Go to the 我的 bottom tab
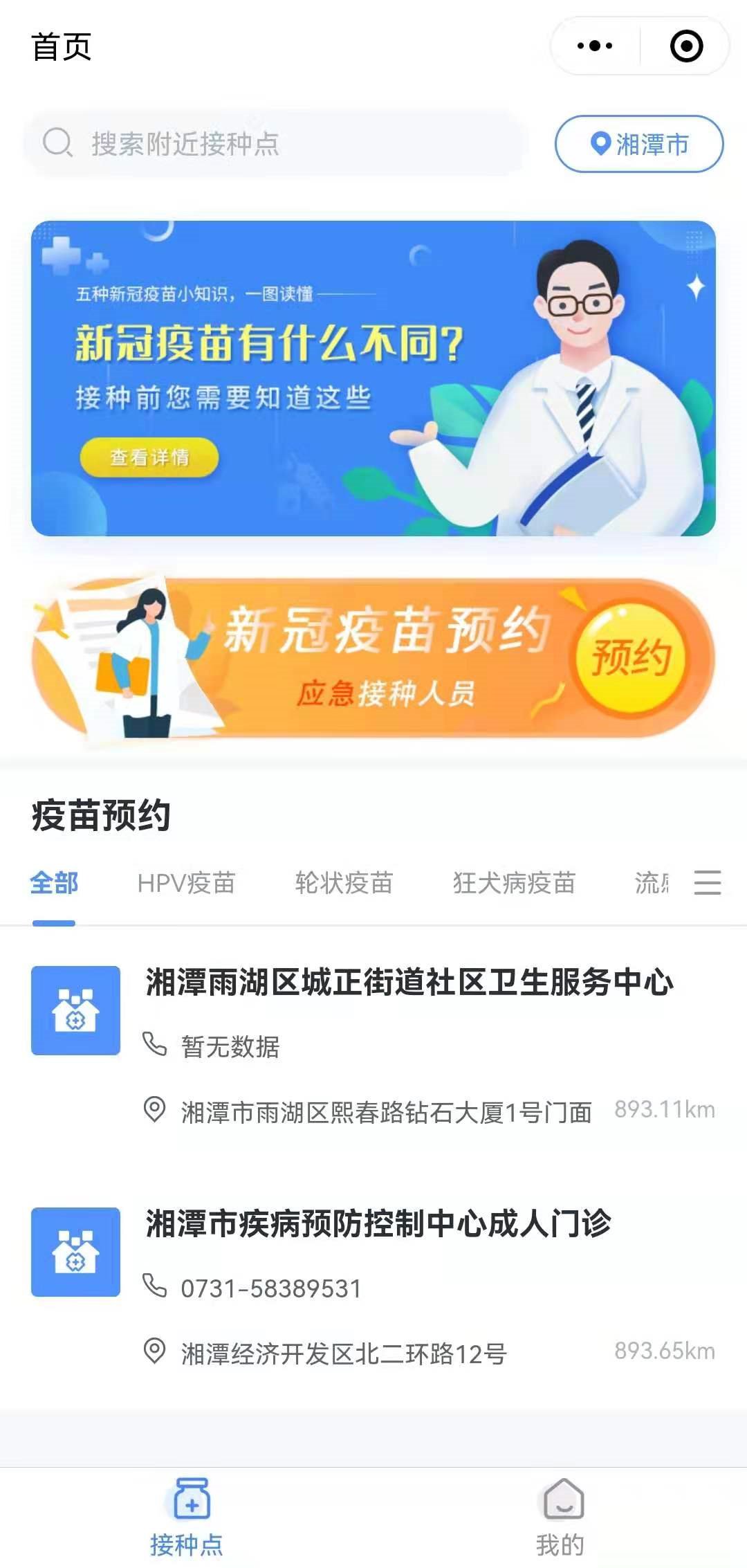 tap(560, 1517)
